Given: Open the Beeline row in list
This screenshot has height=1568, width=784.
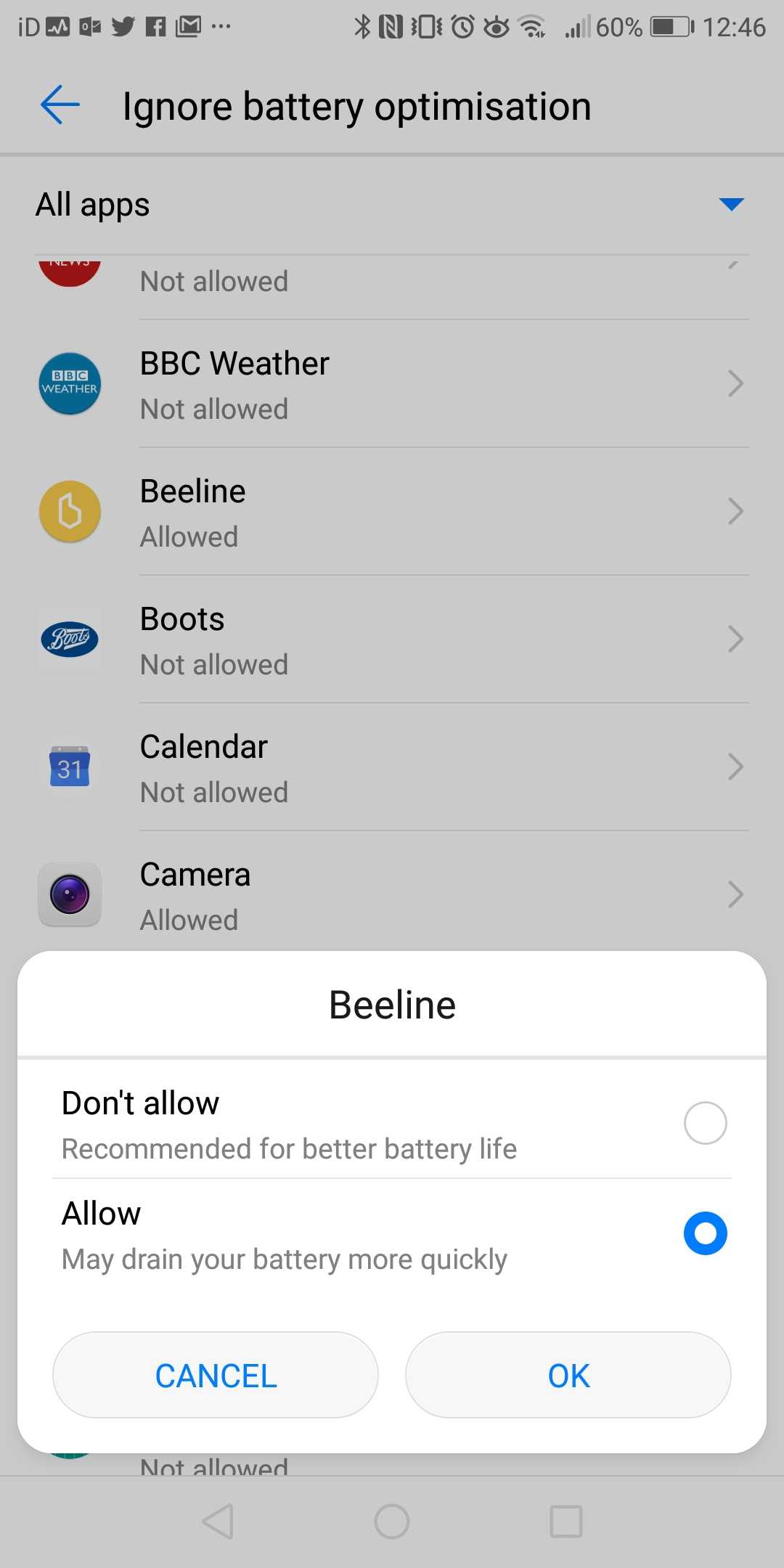Looking at the screenshot, I should coord(392,512).
